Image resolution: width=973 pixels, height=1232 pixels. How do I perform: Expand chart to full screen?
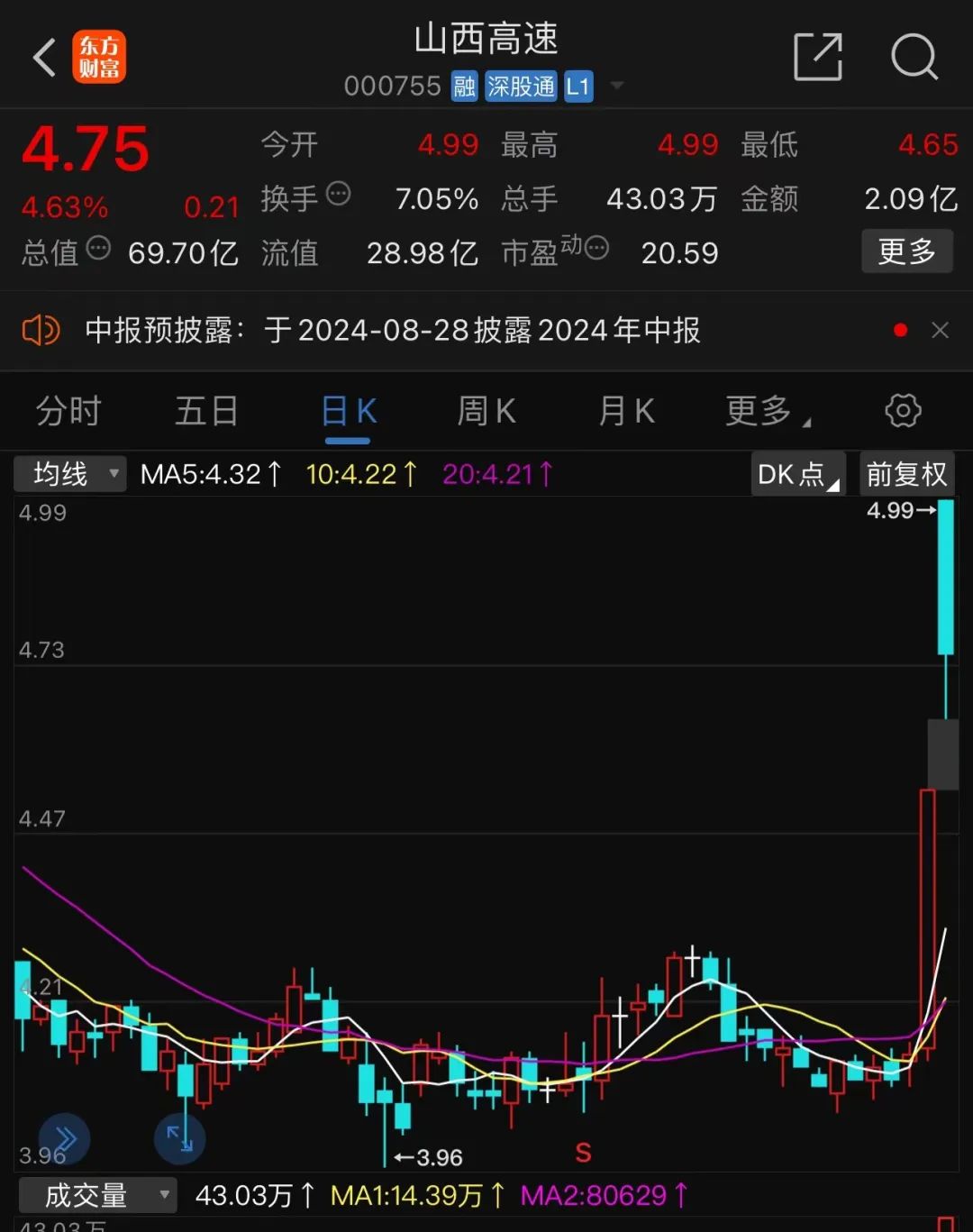coord(180,1139)
